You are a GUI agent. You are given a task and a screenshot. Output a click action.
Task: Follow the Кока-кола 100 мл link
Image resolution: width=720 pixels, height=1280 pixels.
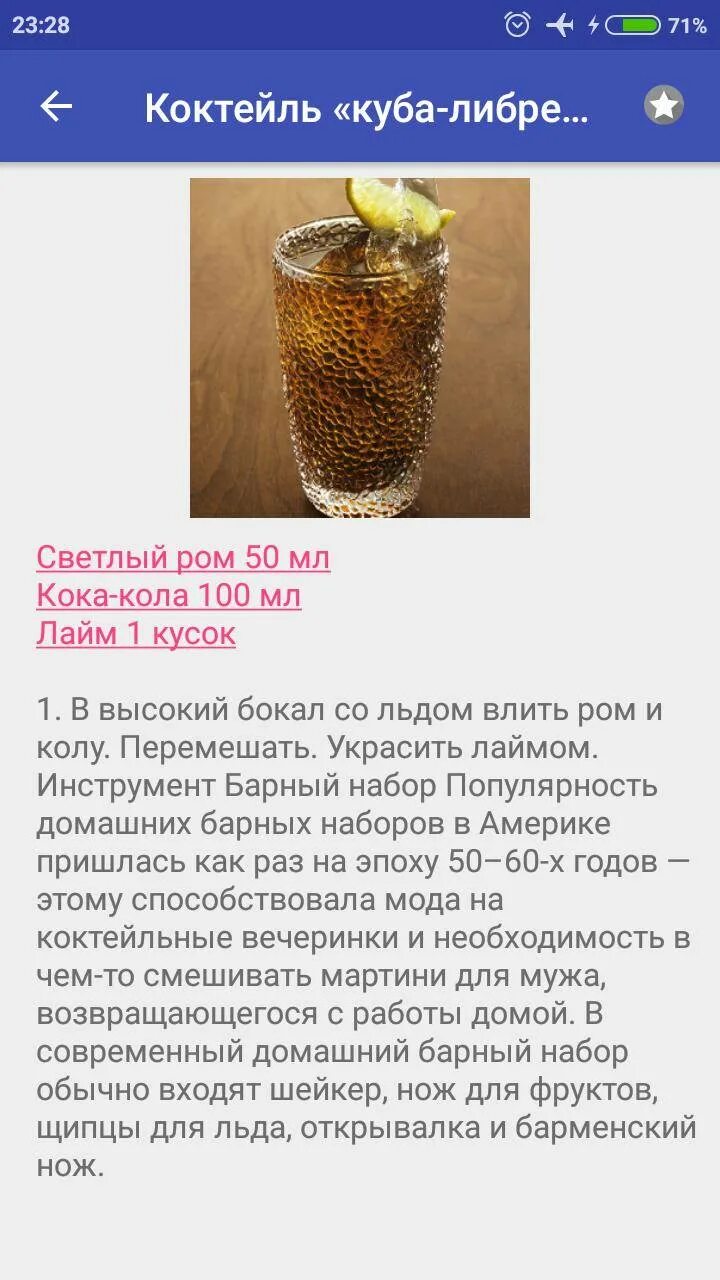click(x=168, y=596)
